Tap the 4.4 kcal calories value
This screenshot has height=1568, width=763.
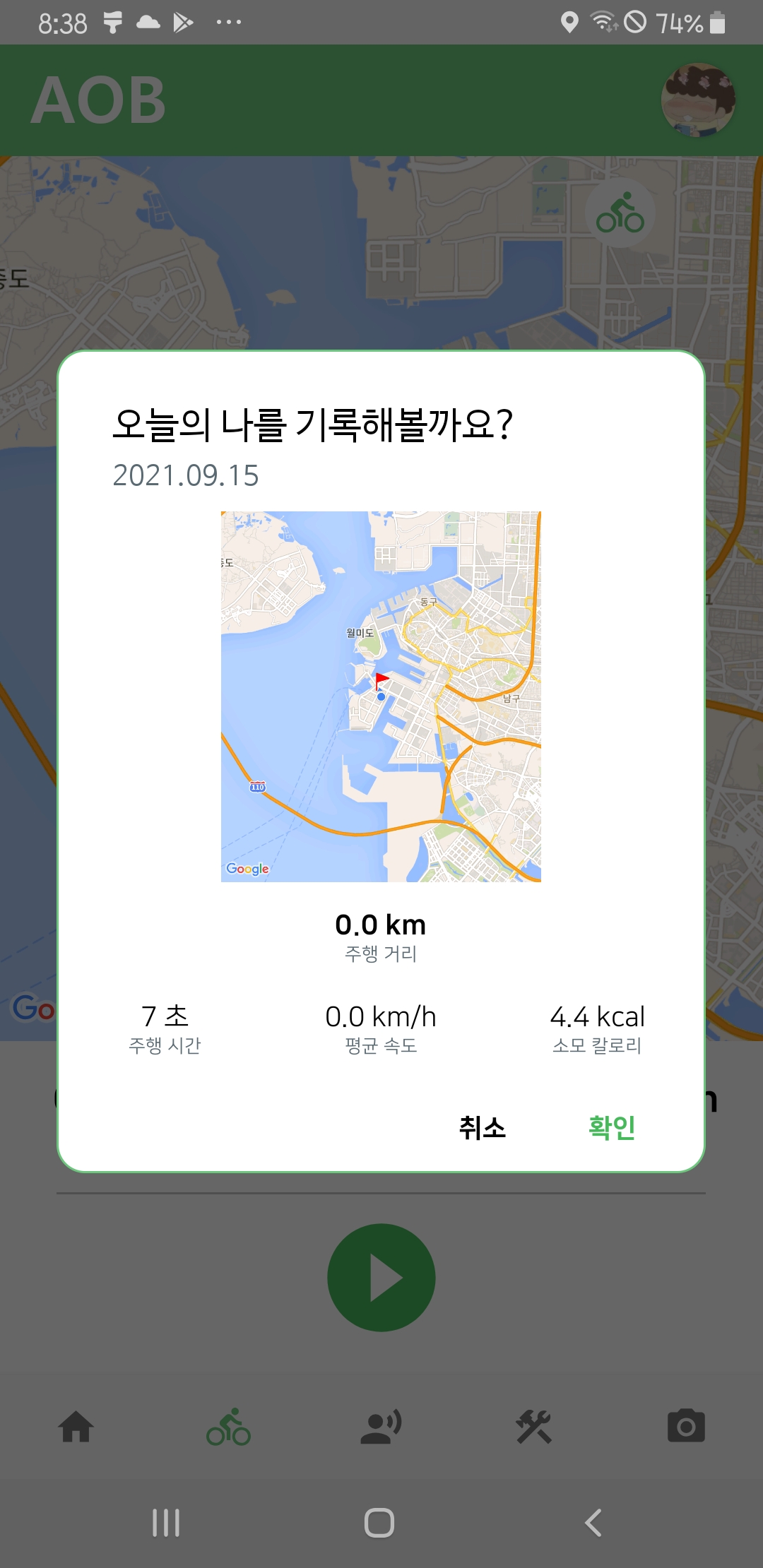pyautogui.click(x=598, y=1017)
